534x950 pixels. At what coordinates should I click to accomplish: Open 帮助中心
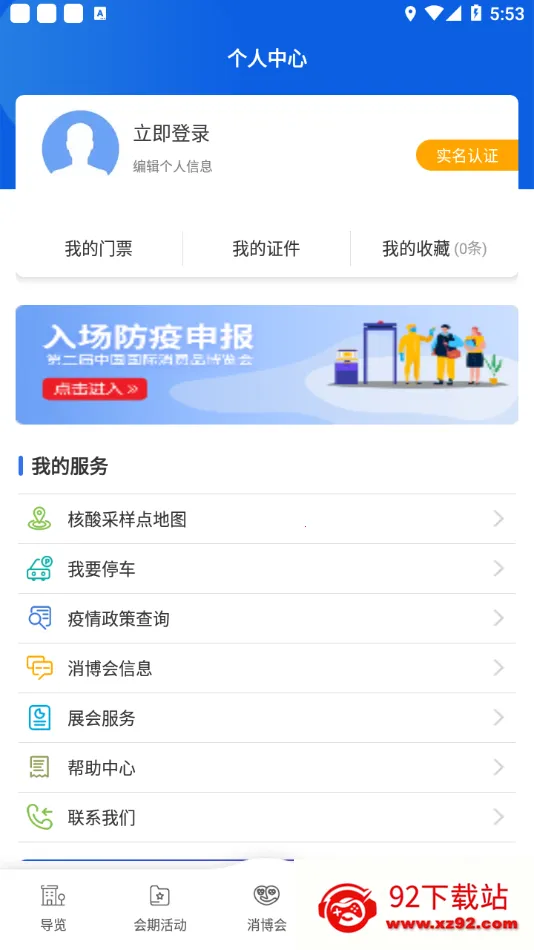[x=267, y=768]
